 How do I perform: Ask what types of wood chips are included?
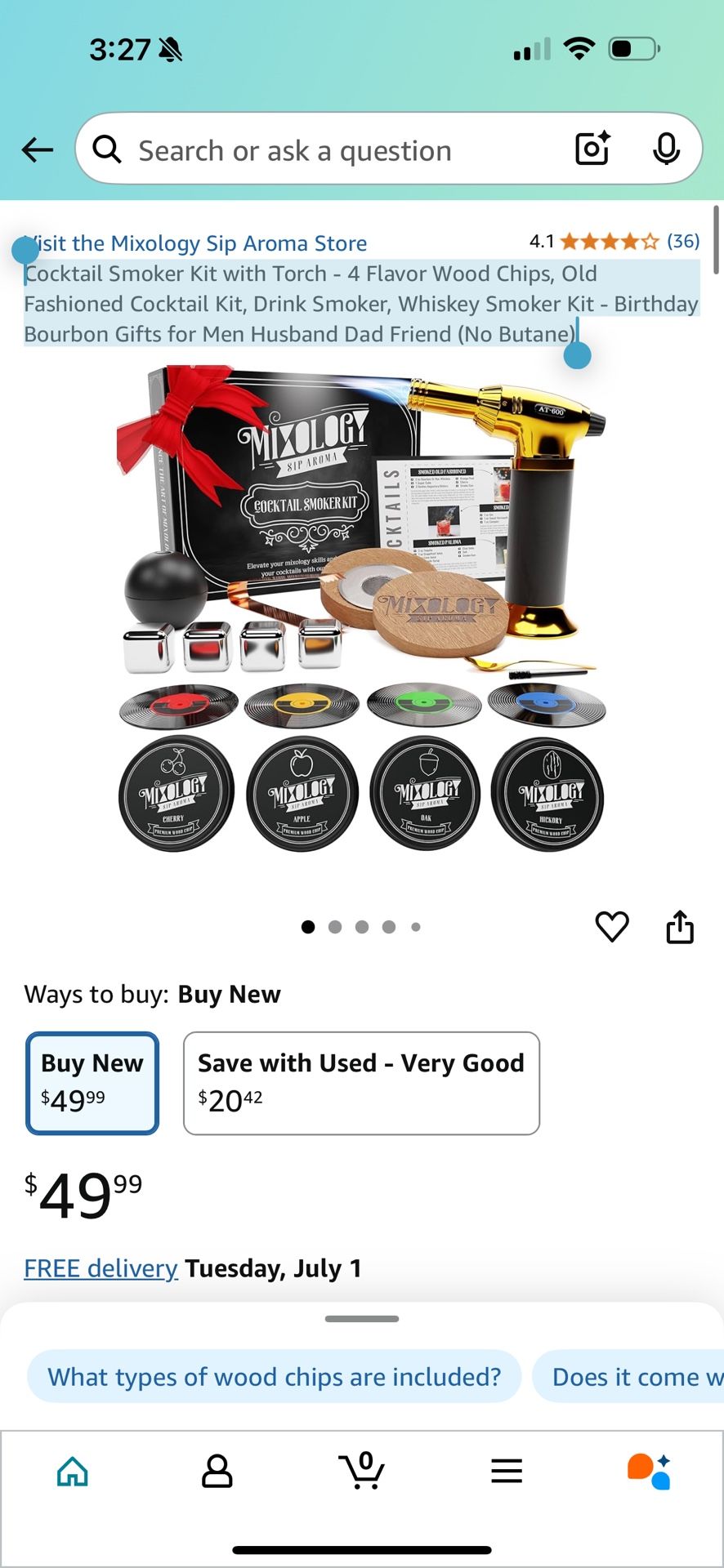point(274,1377)
